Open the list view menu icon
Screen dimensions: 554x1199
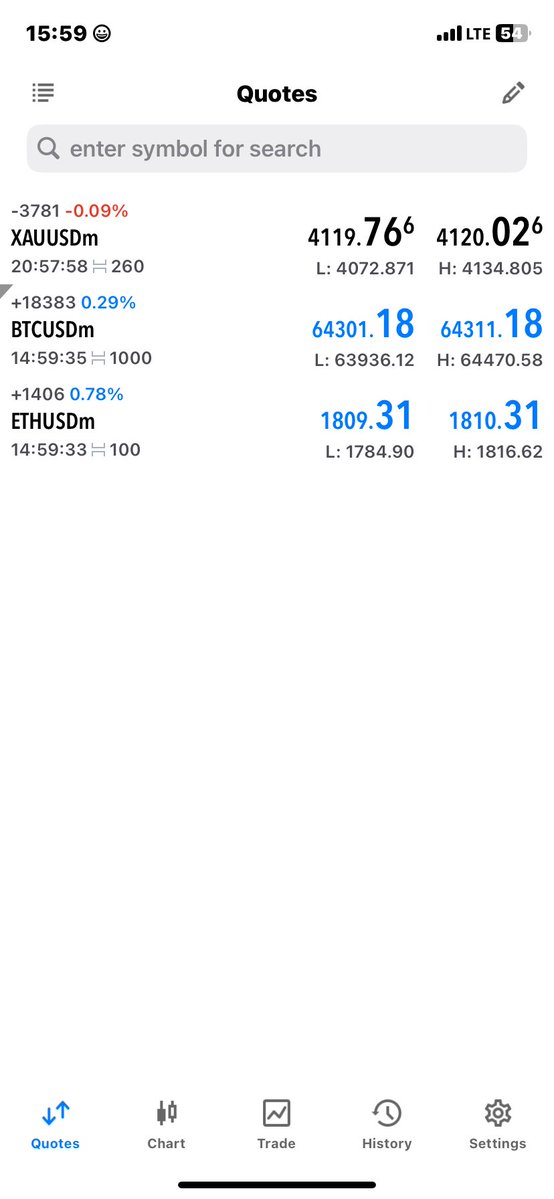tap(43, 93)
